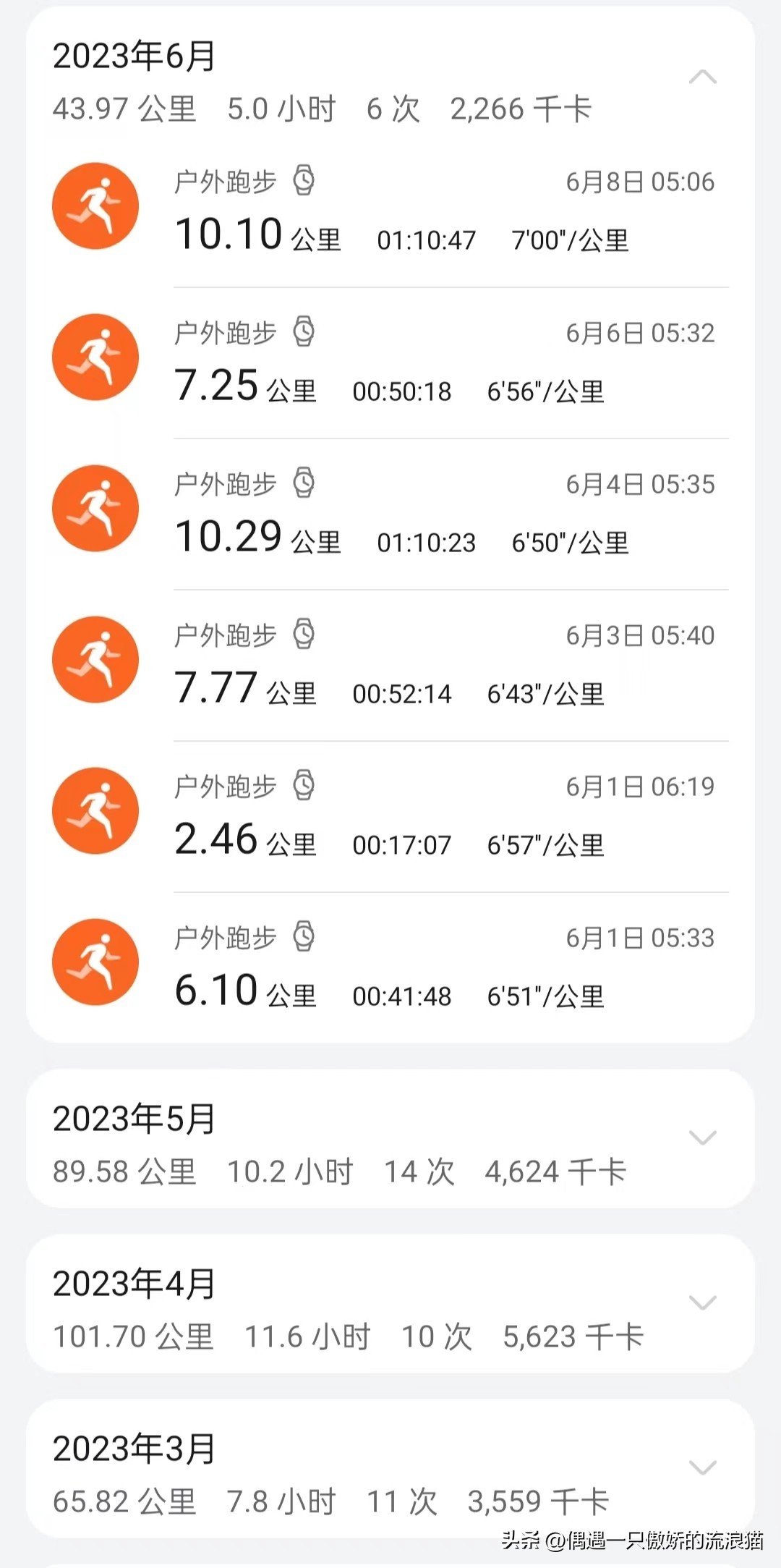
Task: Expand the 2023年4月 records
Action: [x=702, y=1302]
